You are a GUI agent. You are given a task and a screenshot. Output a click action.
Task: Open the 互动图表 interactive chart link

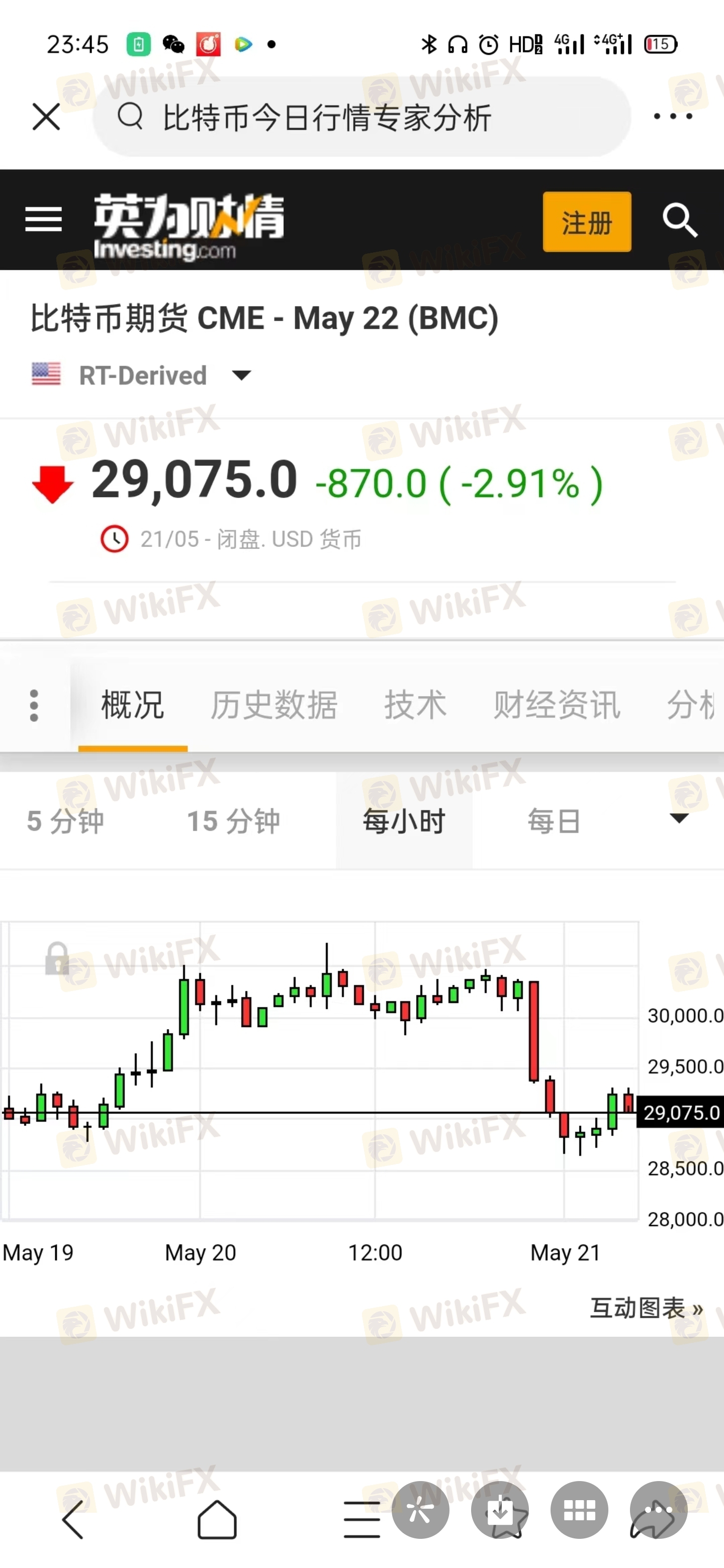click(x=647, y=1308)
